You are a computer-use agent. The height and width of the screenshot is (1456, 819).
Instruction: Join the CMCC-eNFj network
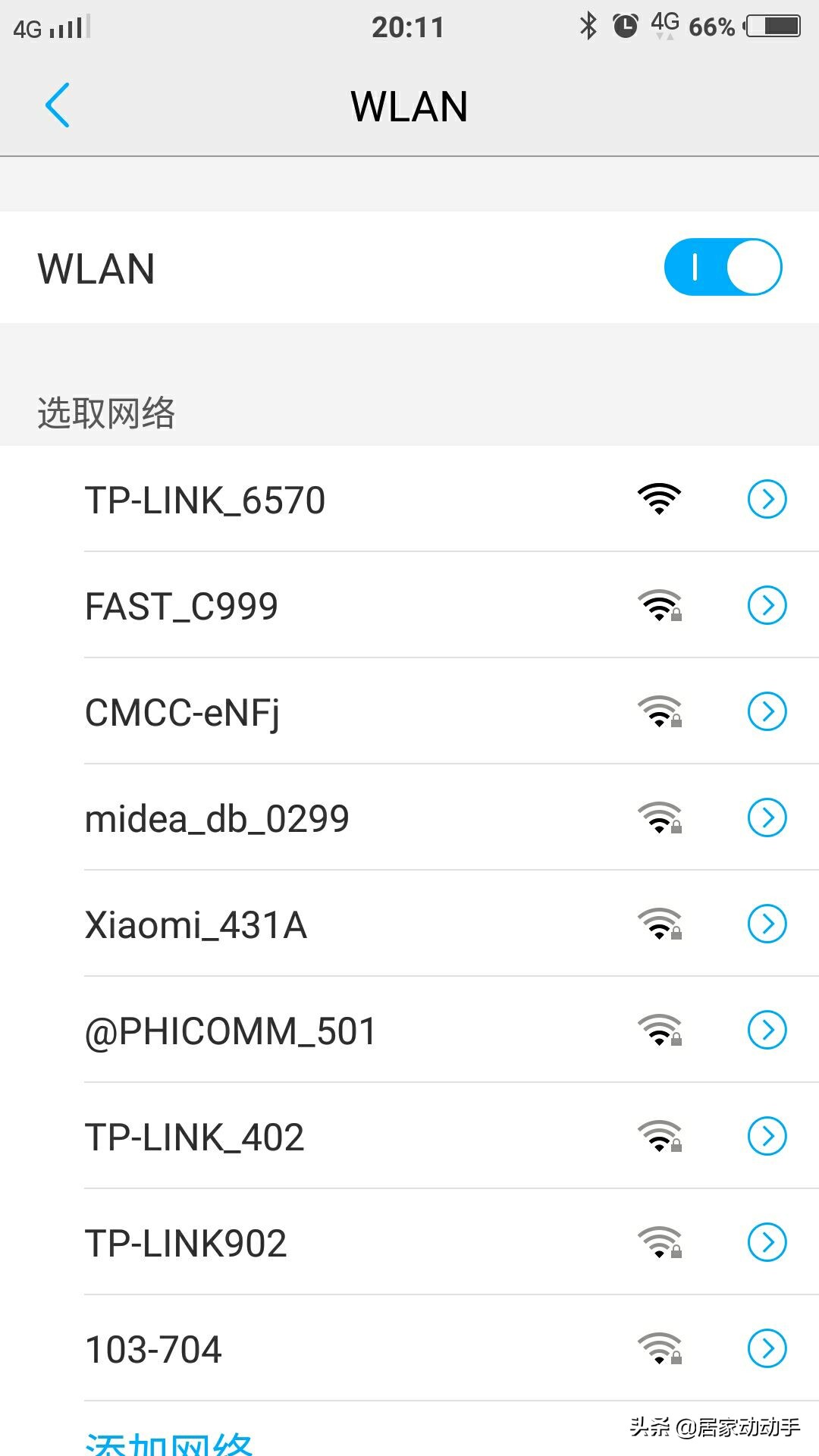pos(182,713)
